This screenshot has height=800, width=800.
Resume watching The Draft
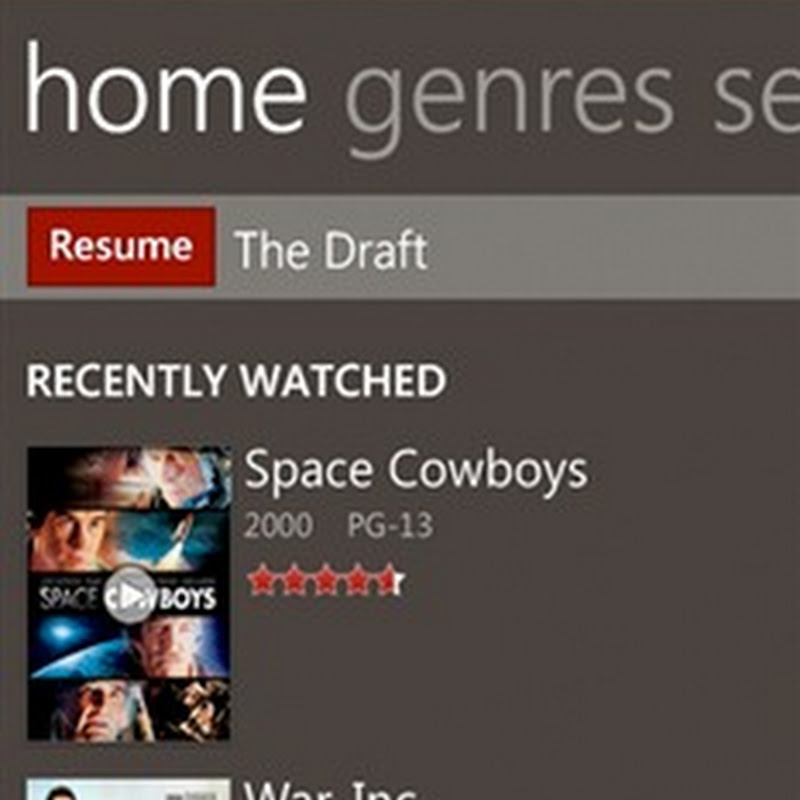(121, 246)
